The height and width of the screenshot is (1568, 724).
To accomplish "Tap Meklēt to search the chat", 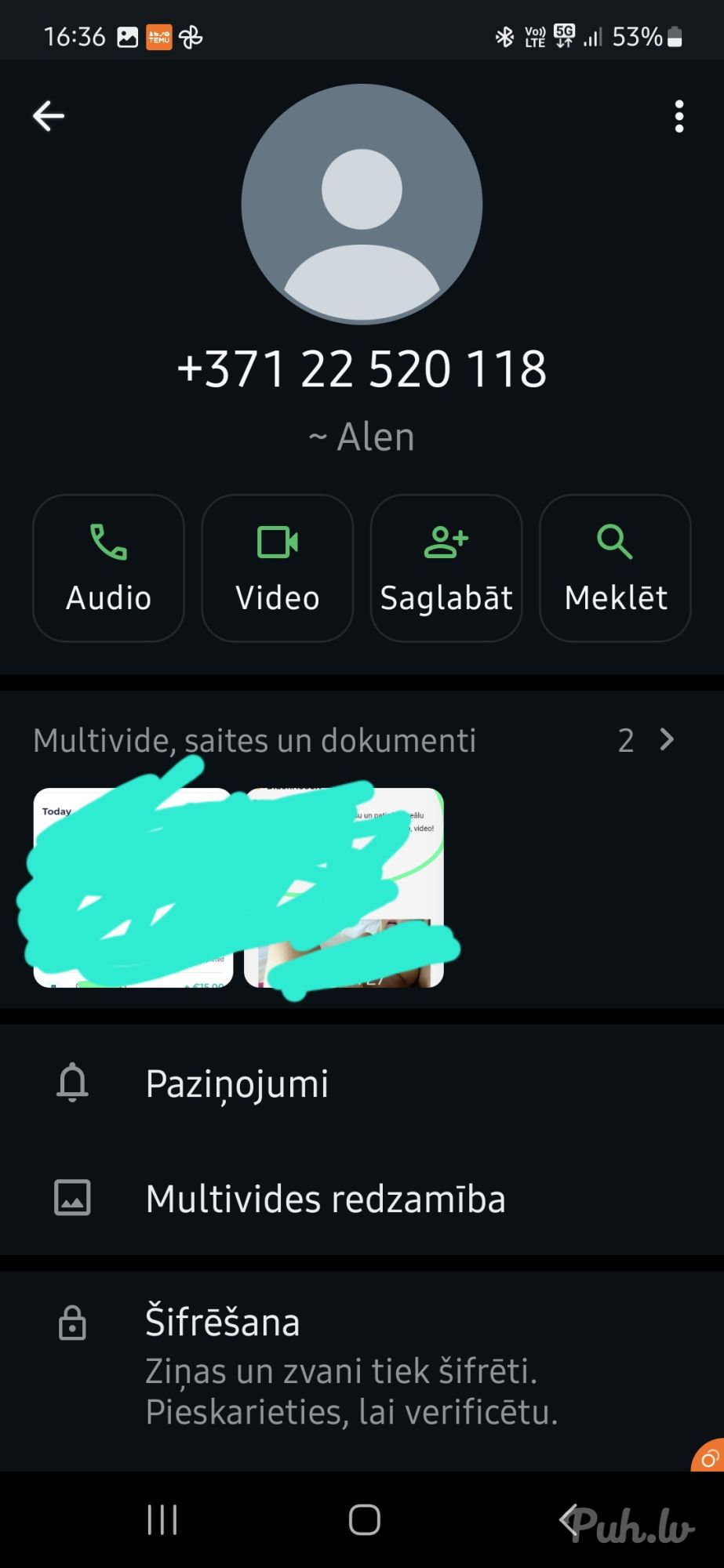I will point(615,568).
